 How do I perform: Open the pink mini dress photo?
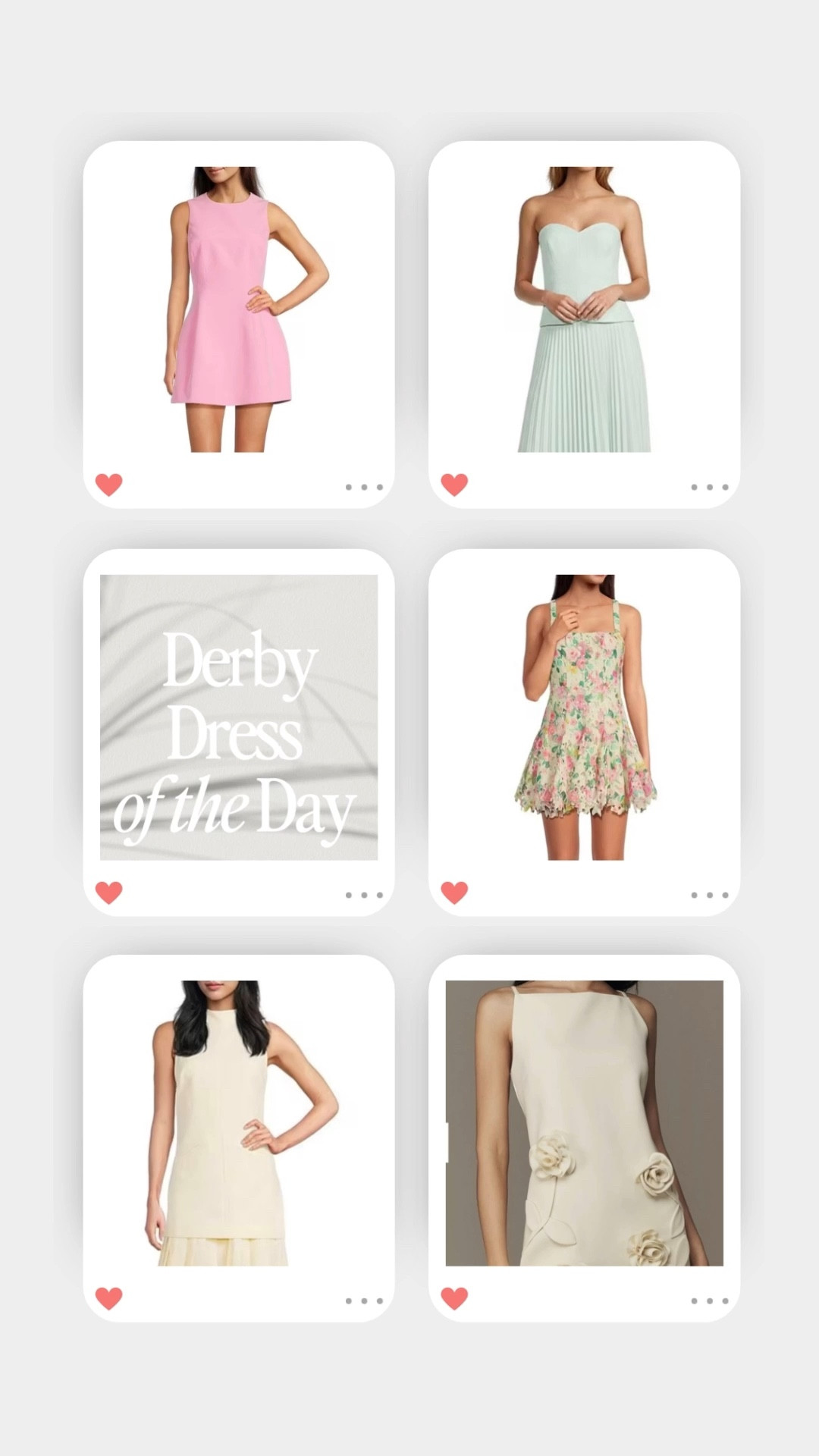tap(238, 303)
